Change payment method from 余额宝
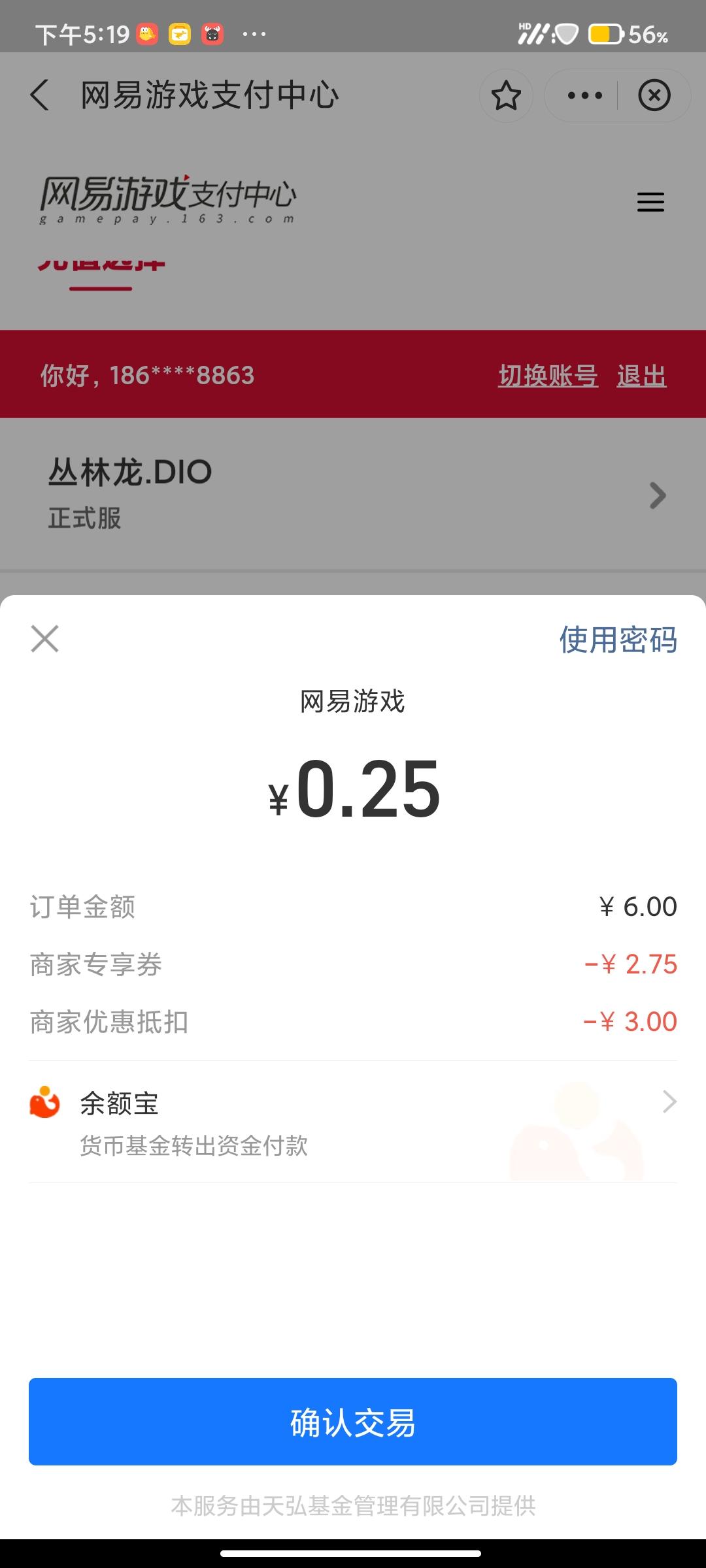This screenshot has height=1568, width=706. click(353, 1121)
